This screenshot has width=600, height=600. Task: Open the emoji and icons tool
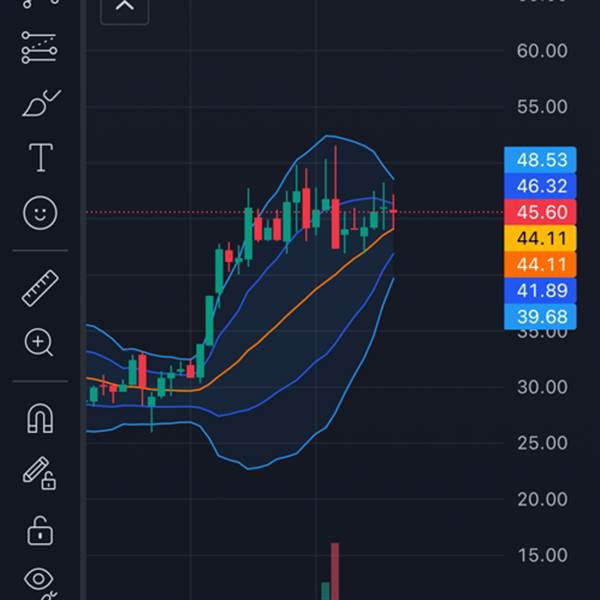(40, 212)
